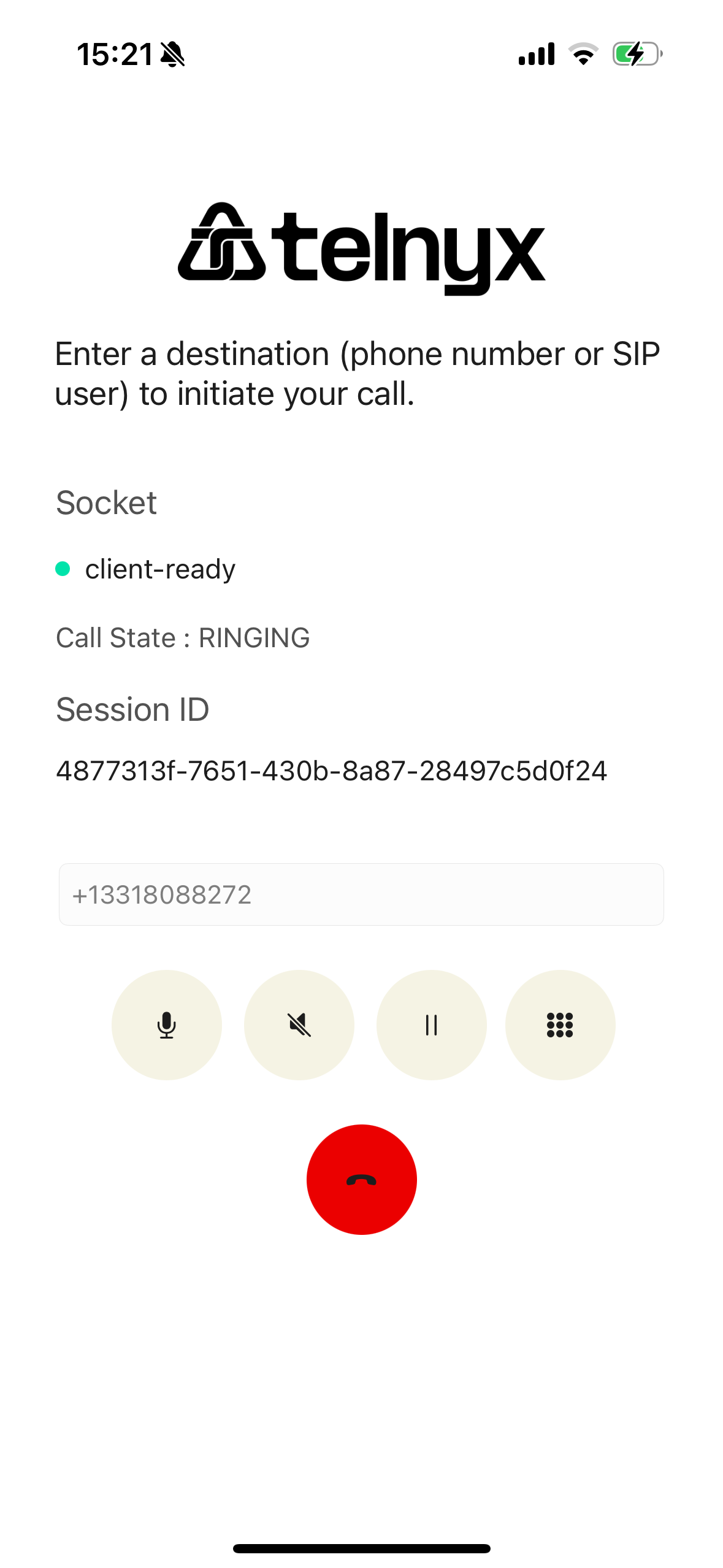Open the dialpad keypad
Viewport: 723px width, 1568px height.
coord(560,1024)
